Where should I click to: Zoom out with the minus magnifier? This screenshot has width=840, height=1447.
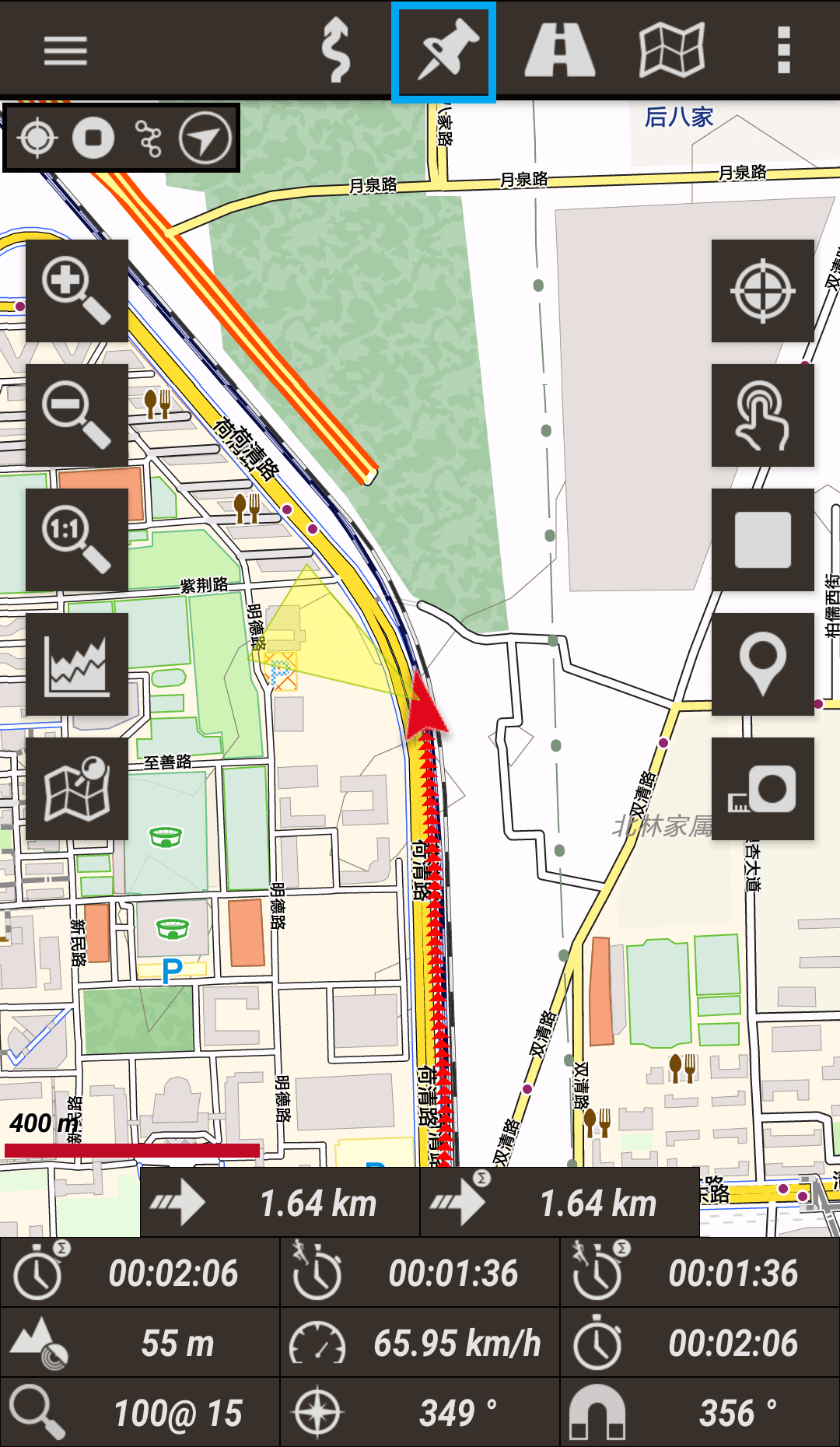click(76, 415)
